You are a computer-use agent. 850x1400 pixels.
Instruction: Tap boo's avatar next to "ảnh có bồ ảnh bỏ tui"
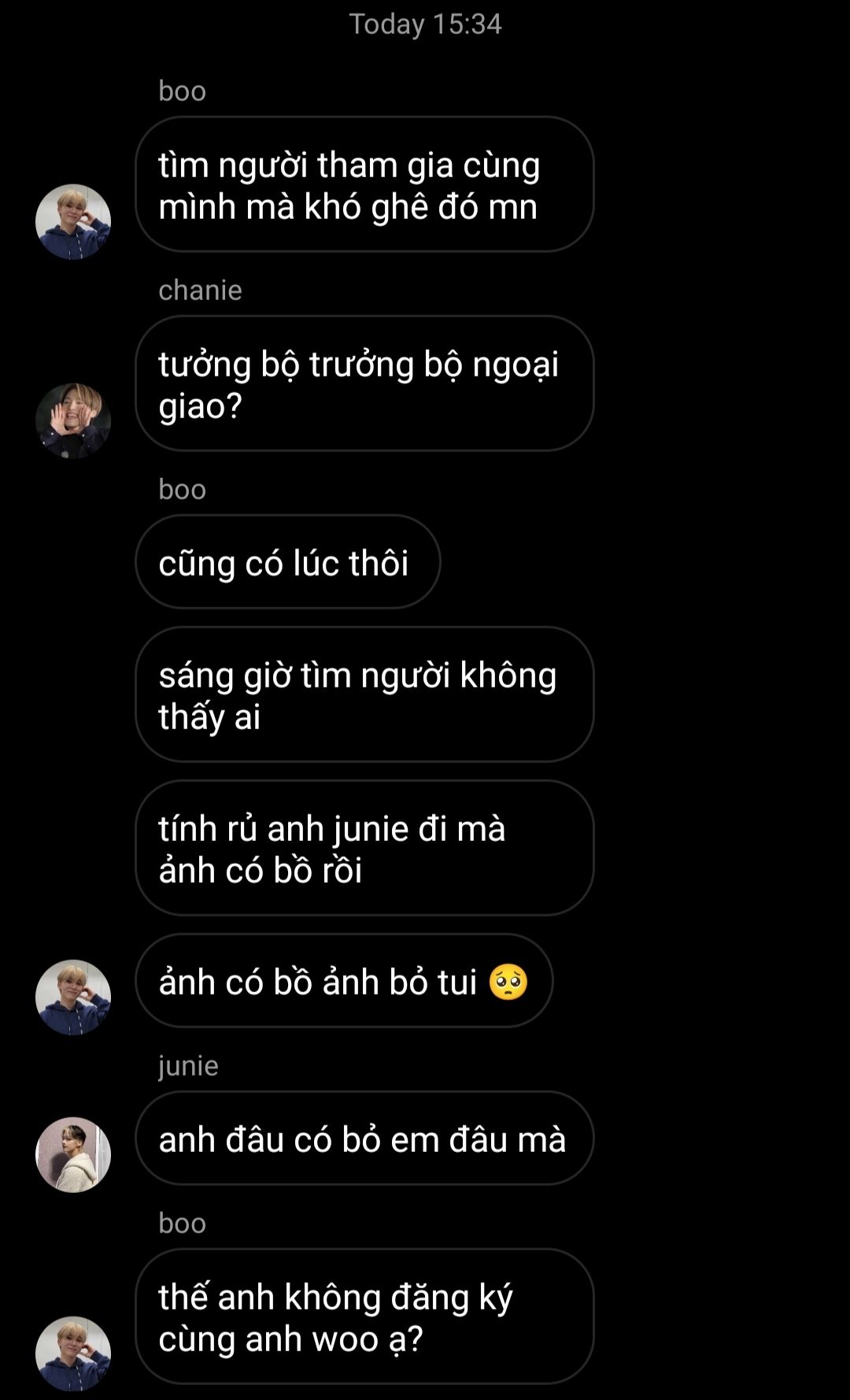tap(73, 997)
